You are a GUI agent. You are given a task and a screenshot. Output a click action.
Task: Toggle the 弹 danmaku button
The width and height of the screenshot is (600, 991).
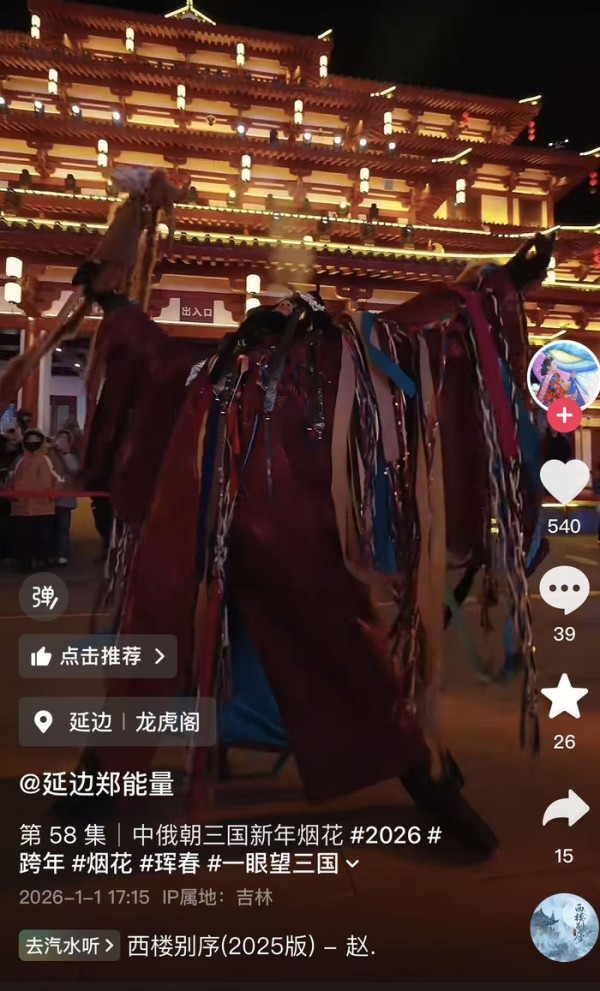point(43,597)
